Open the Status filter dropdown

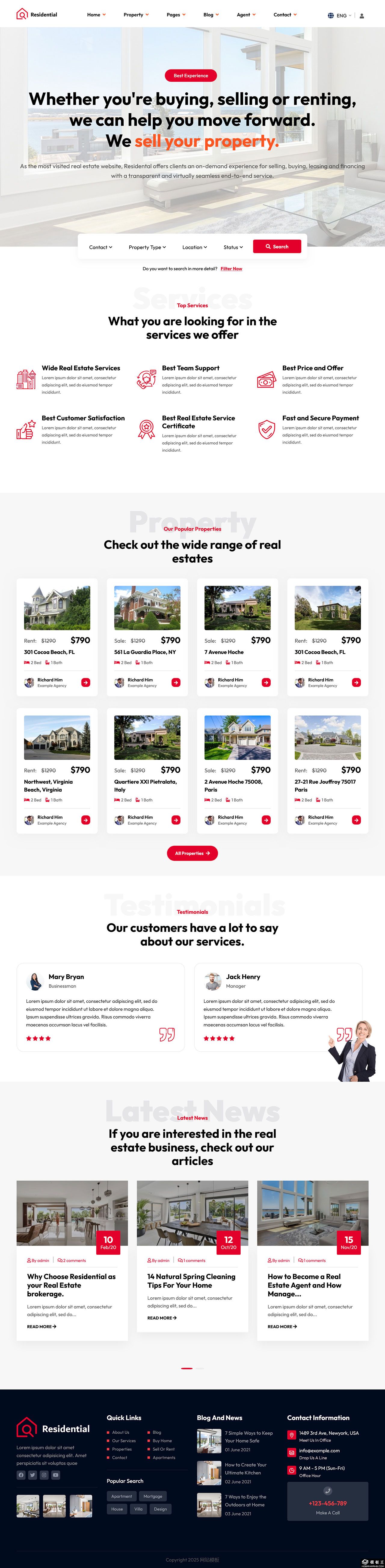(x=233, y=247)
